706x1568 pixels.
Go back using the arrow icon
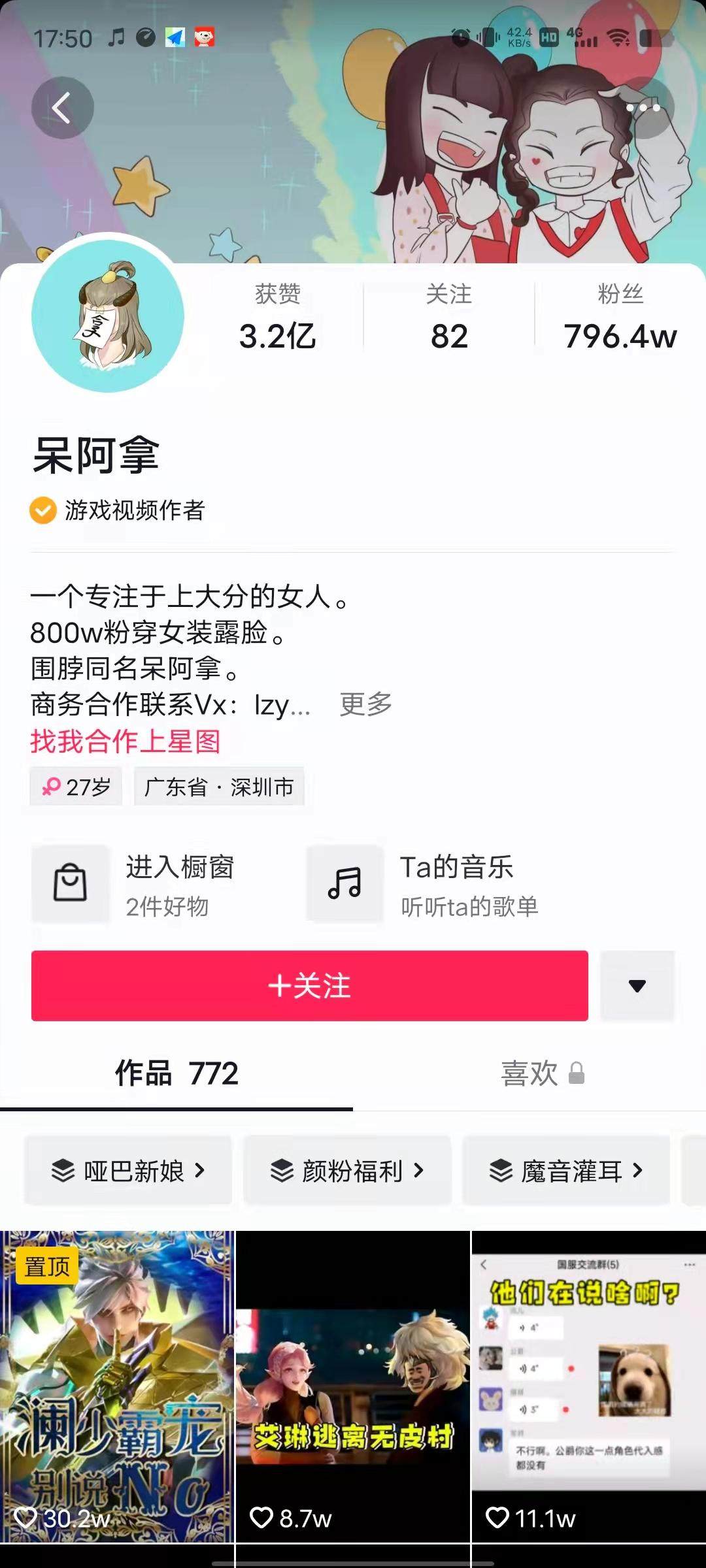tap(62, 108)
